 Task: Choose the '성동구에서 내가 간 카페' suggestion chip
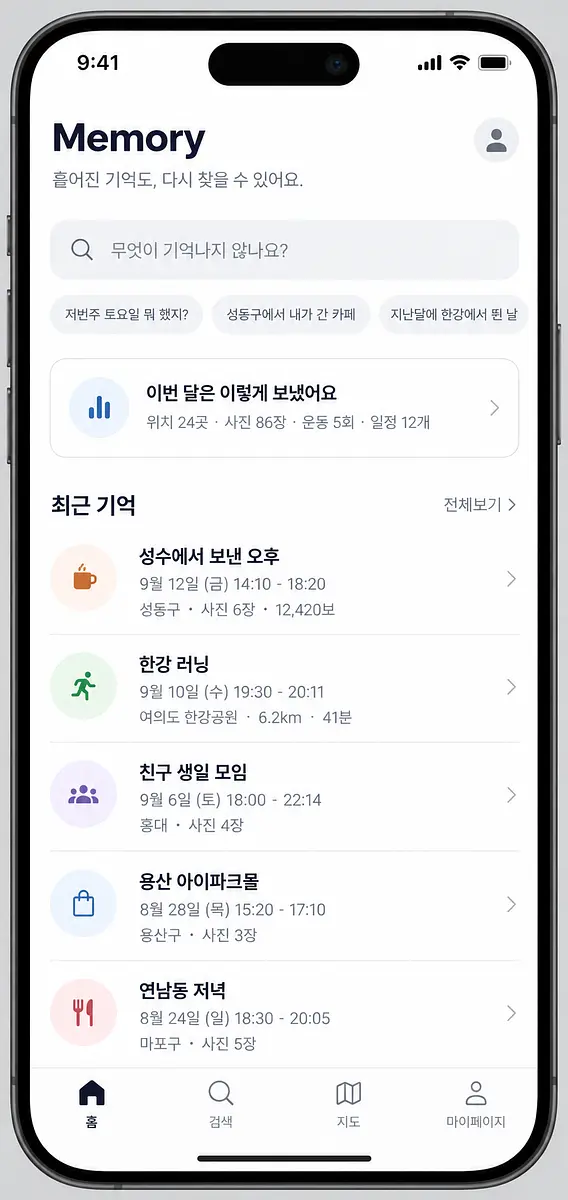[x=291, y=314]
